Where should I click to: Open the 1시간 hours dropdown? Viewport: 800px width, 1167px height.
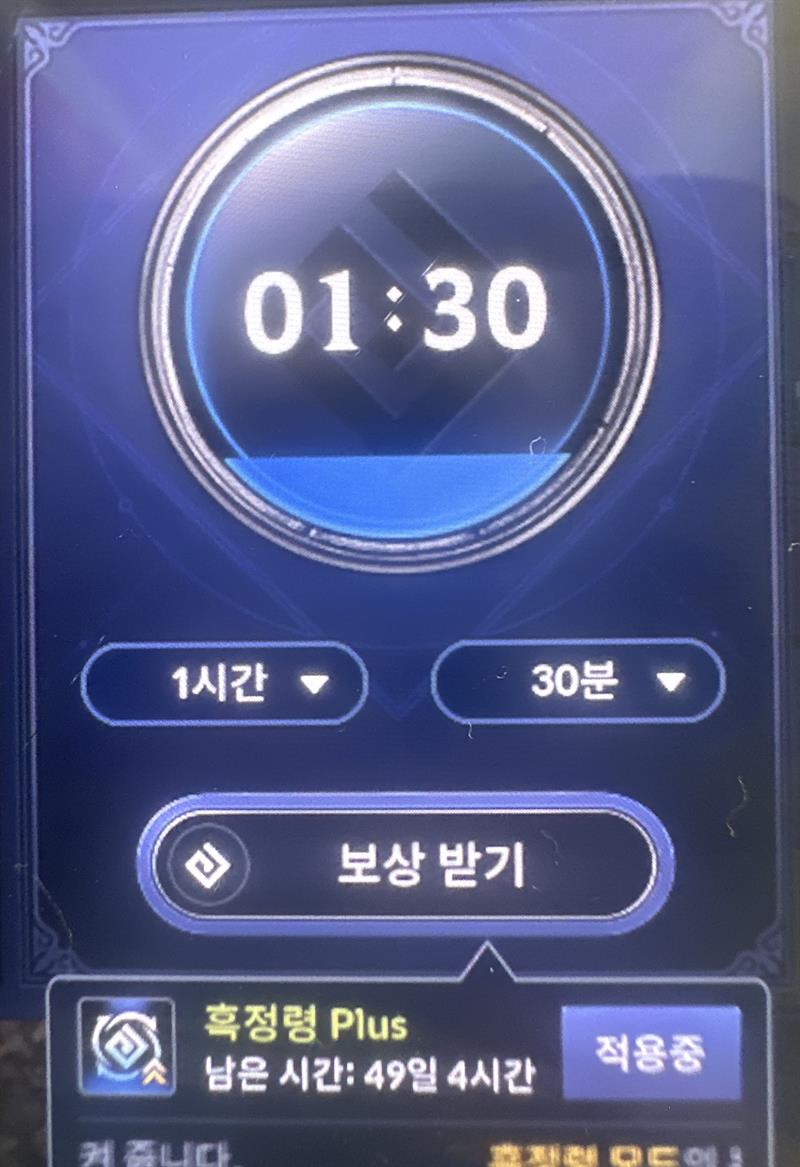tap(225, 683)
